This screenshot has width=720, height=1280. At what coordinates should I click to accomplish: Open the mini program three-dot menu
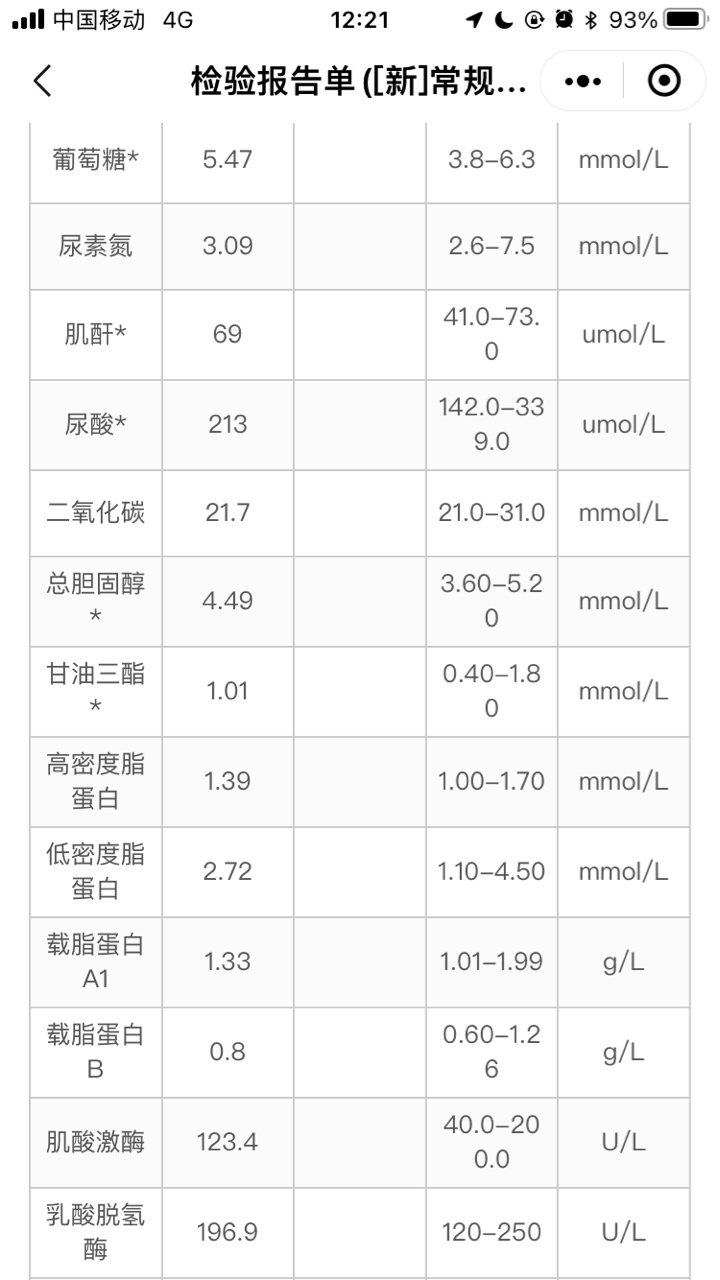pyautogui.click(x=583, y=81)
